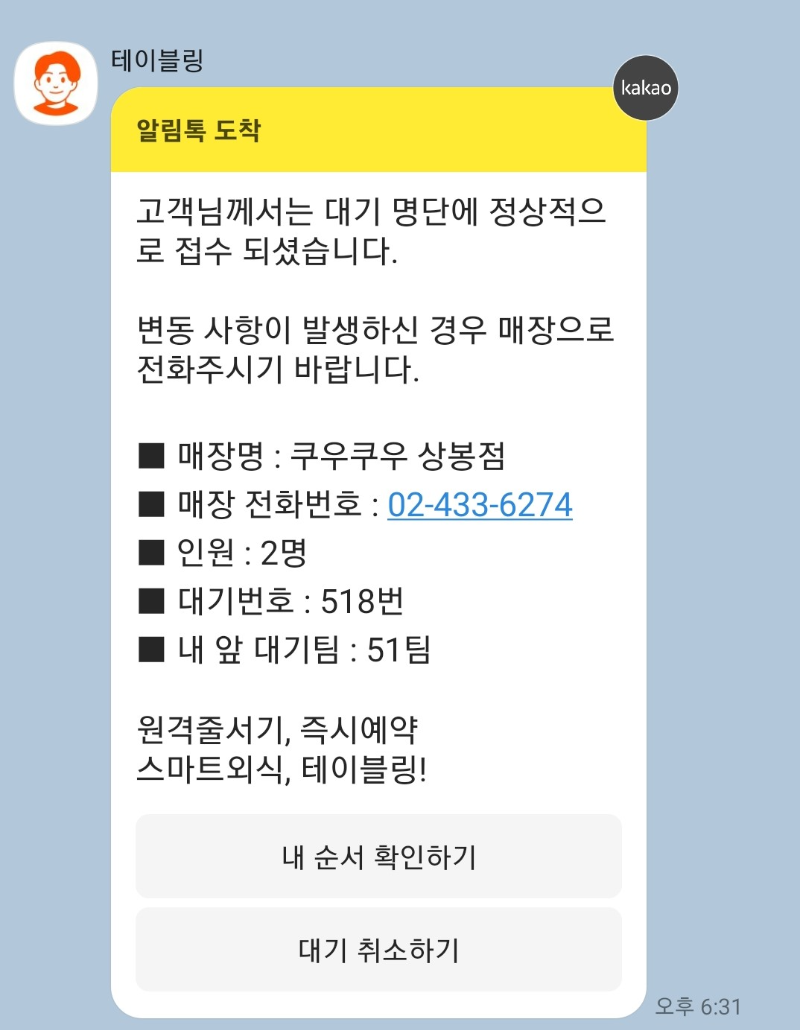
Task: Open the 알림톡 도착 yellow header bar
Action: point(380,130)
